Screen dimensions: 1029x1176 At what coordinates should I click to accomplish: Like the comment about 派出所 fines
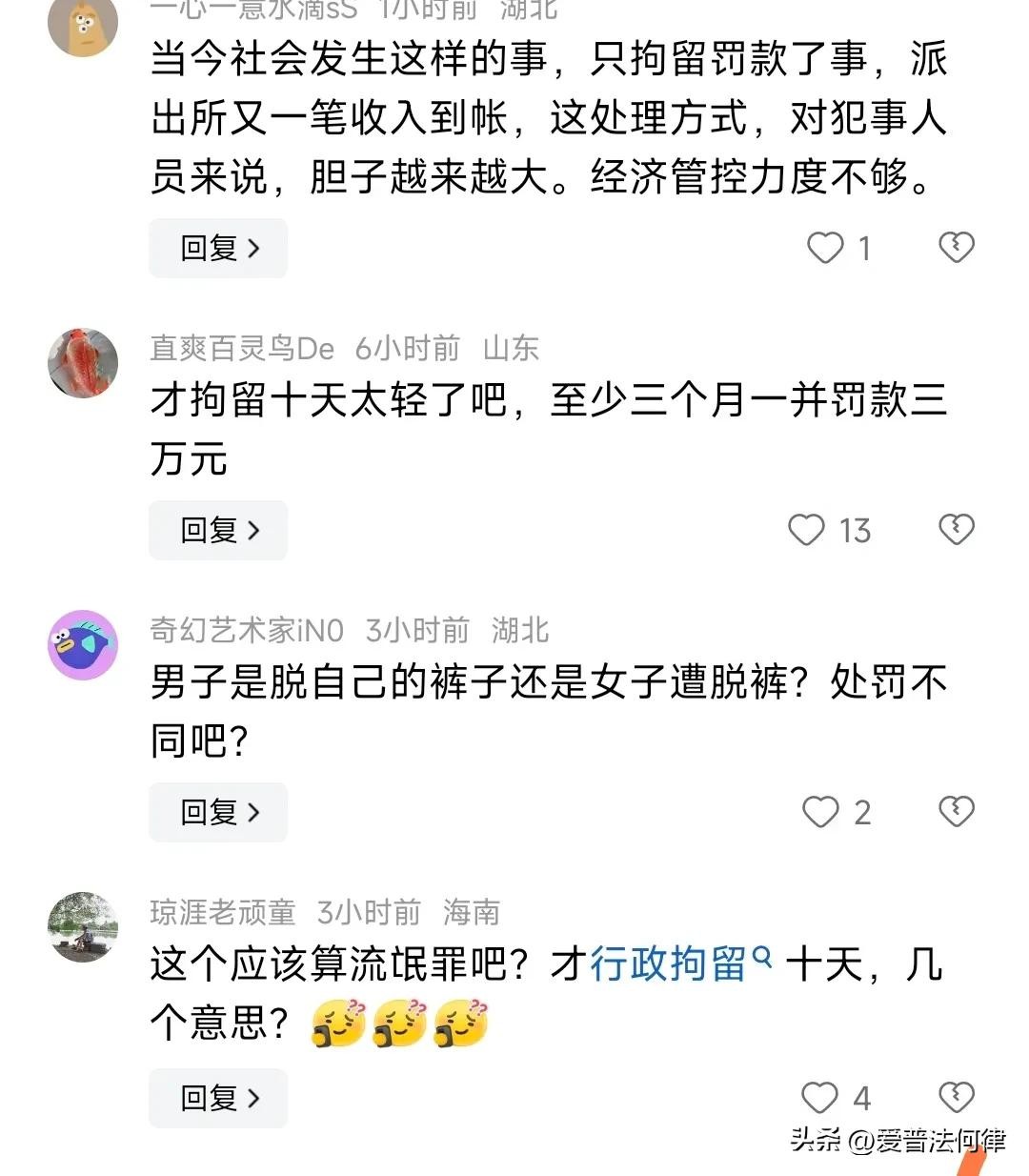click(825, 248)
